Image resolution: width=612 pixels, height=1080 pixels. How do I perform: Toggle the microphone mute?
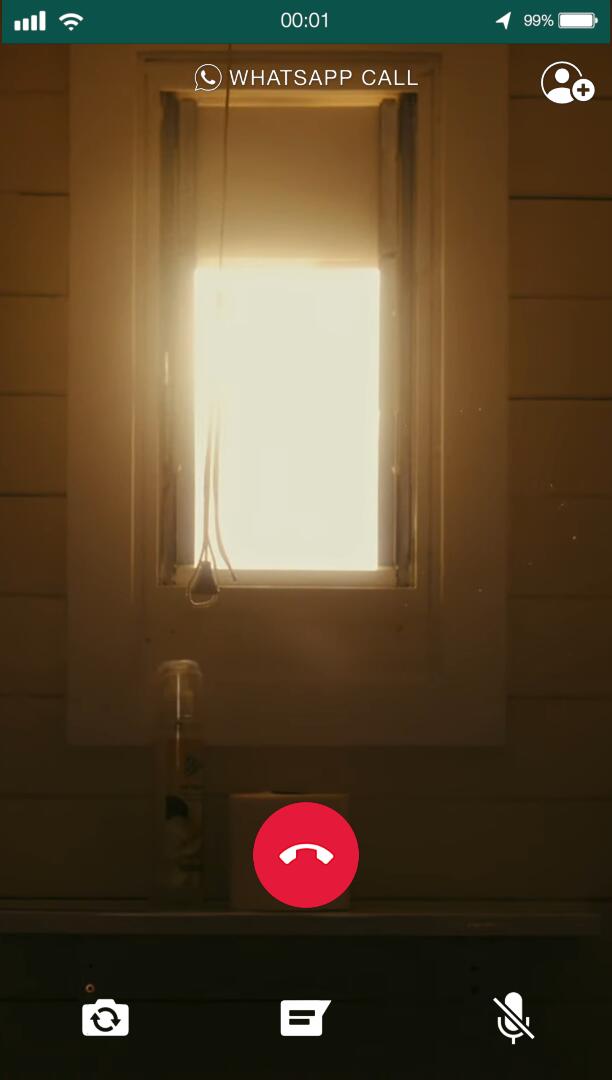pyautogui.click(x=513, y=1018)
